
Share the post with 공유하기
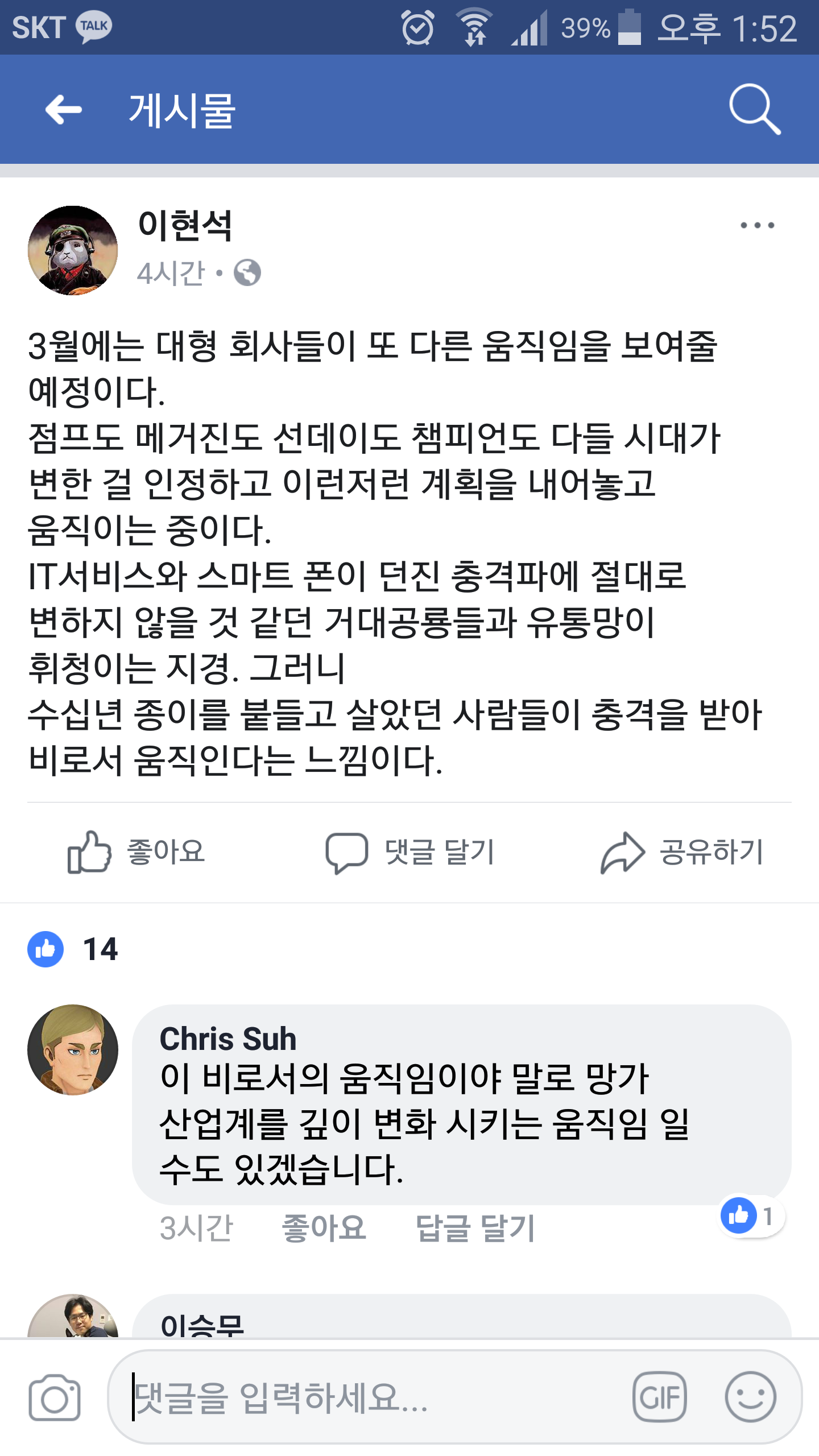point(681,852)
